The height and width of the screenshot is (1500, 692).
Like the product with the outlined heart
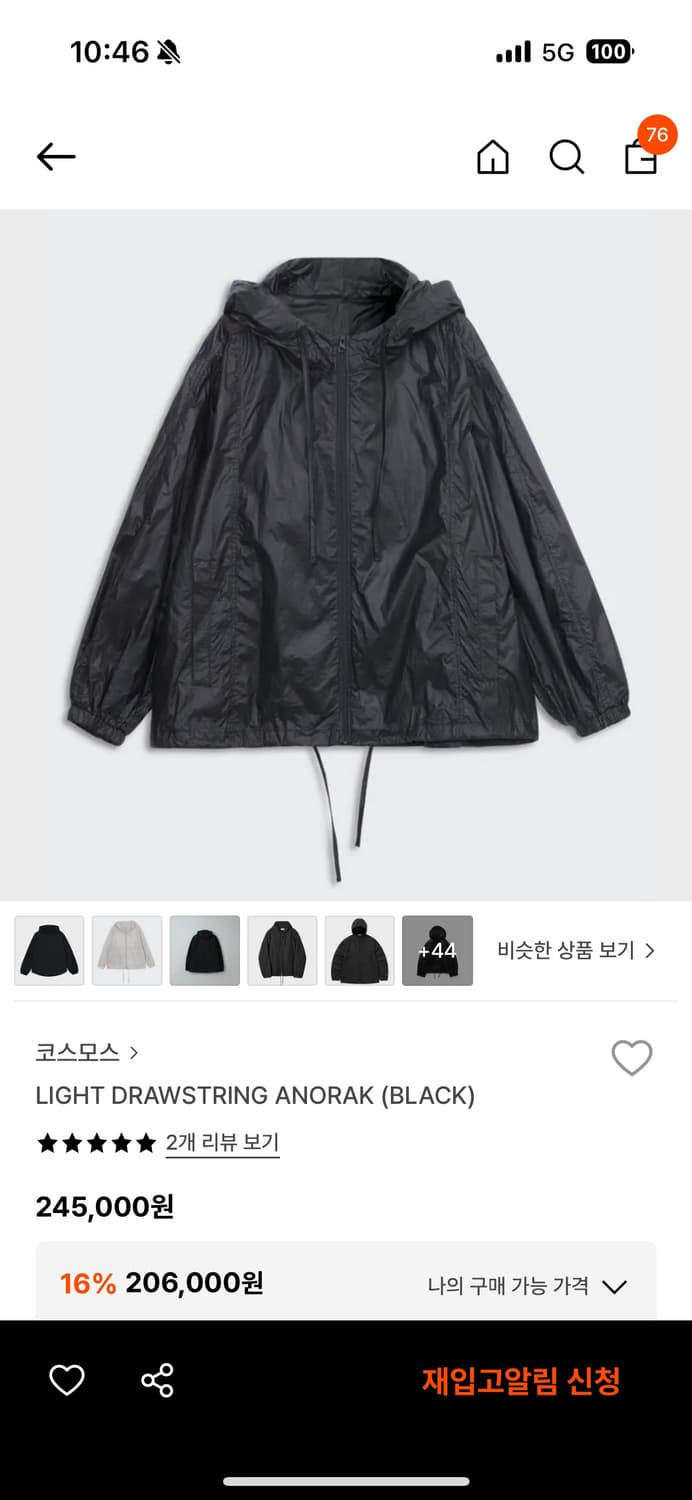(x=631, y=1058)
